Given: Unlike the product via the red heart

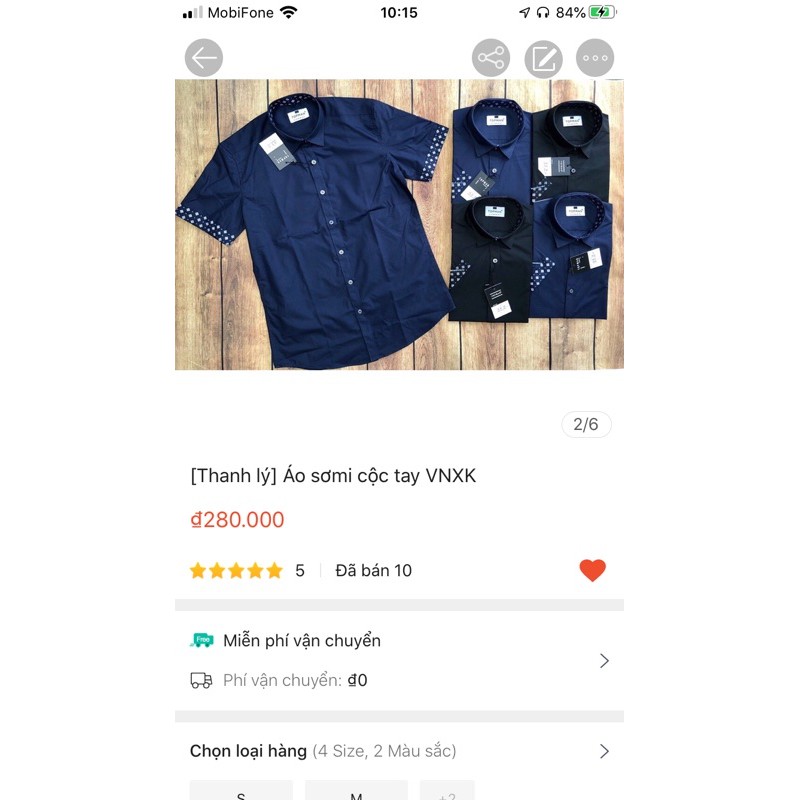Looking at the screenshot, I should 592,571.
